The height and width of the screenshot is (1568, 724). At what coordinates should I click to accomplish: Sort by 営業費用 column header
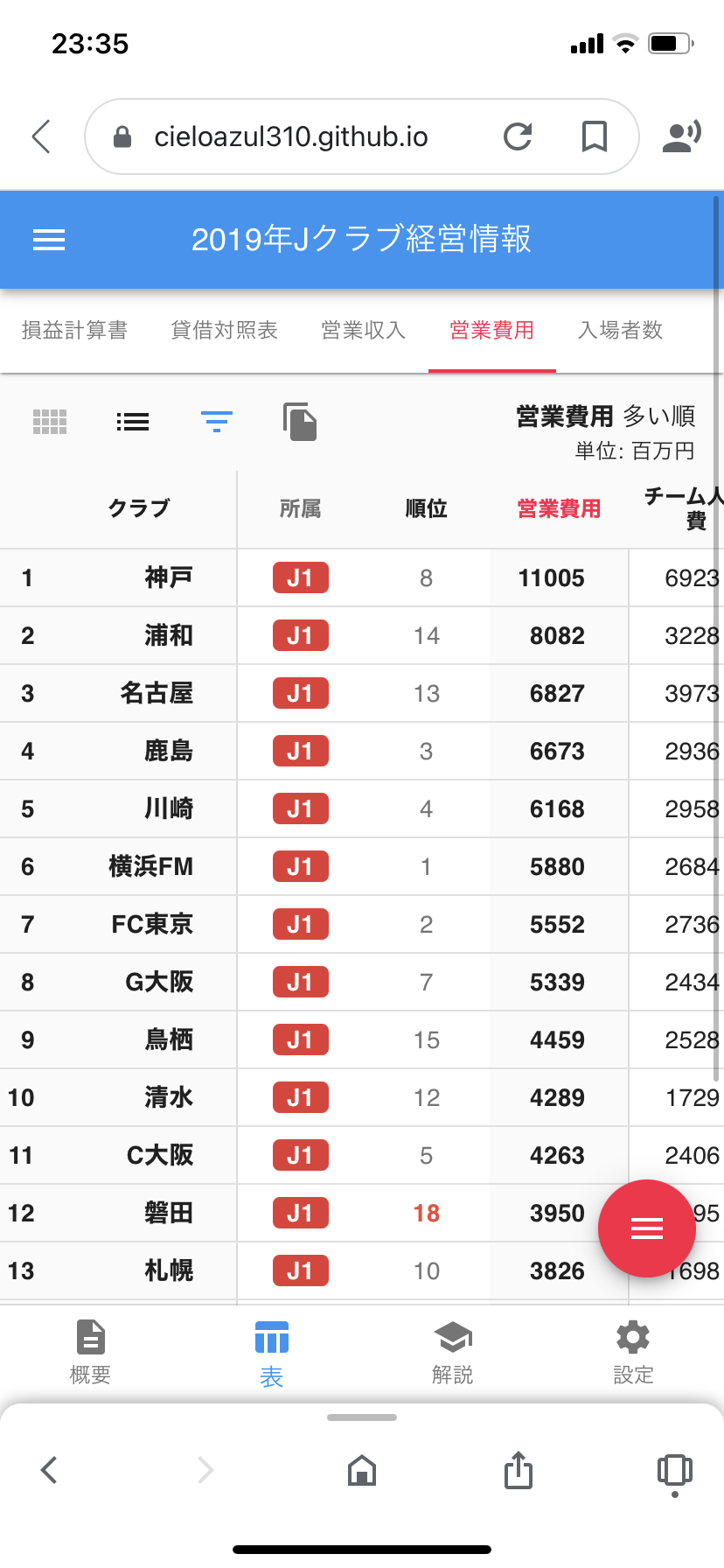coord(559,508)
